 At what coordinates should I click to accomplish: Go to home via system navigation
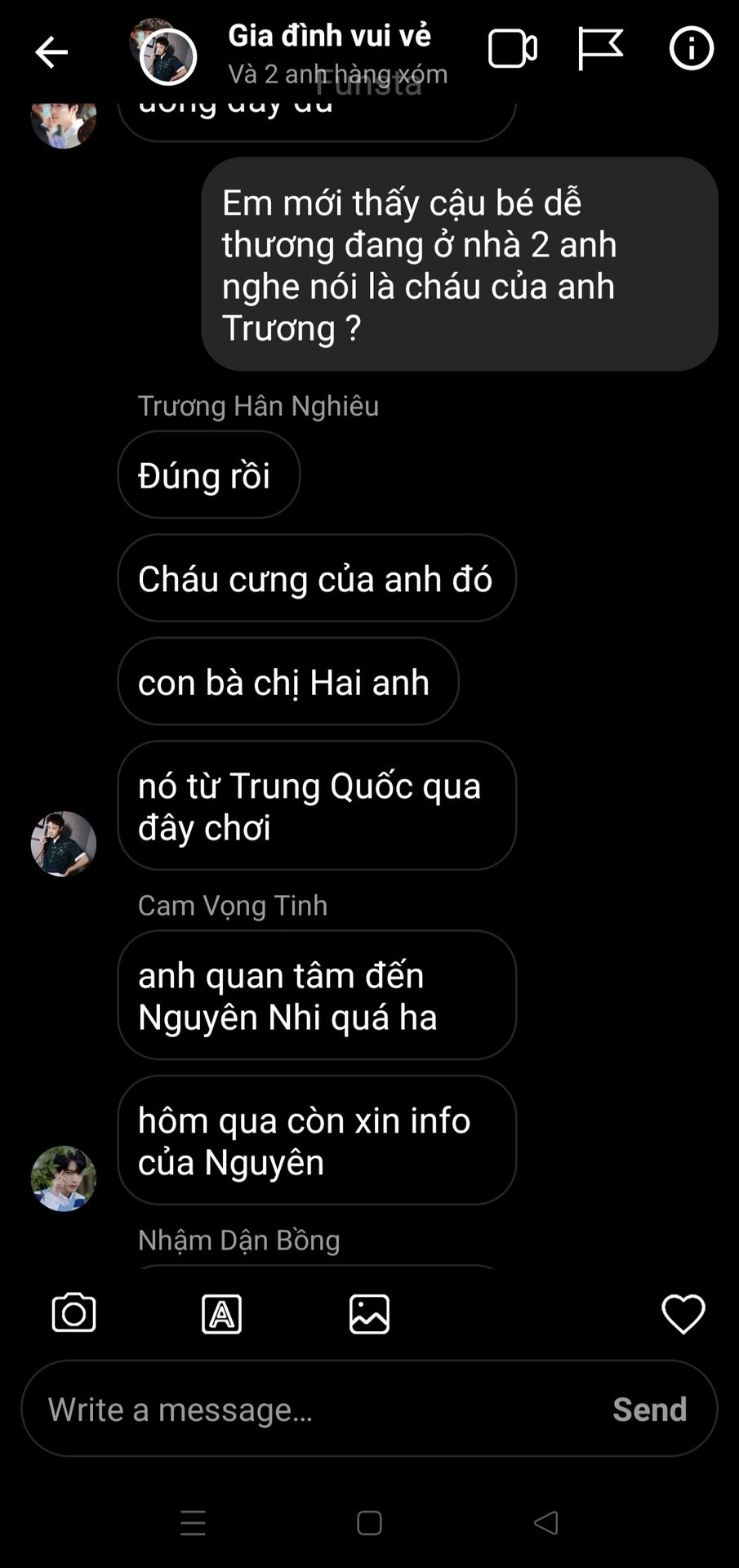pyautogui.click(x=369, y=1522)
